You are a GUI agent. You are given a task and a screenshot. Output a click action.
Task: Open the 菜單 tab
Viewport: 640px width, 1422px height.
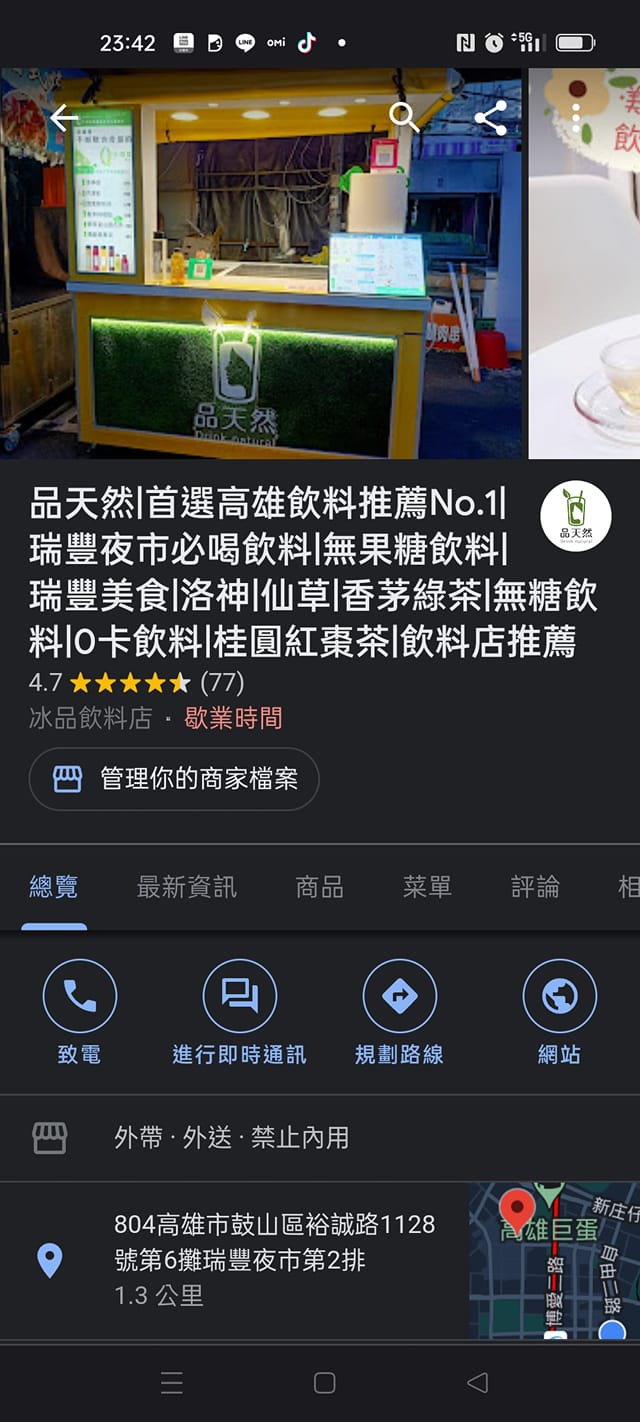pos(427,887)
